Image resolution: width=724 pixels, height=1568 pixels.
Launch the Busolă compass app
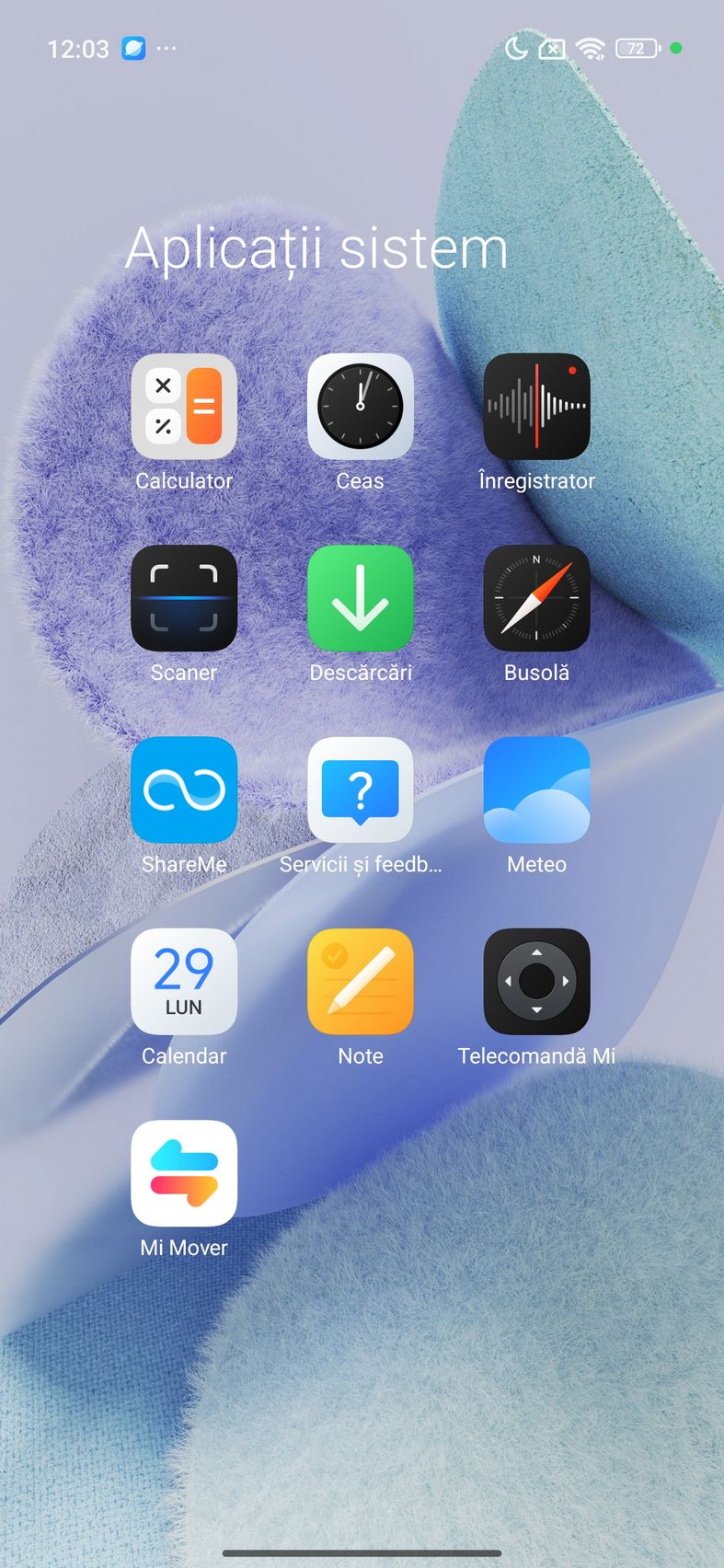(x=536, y=598)
